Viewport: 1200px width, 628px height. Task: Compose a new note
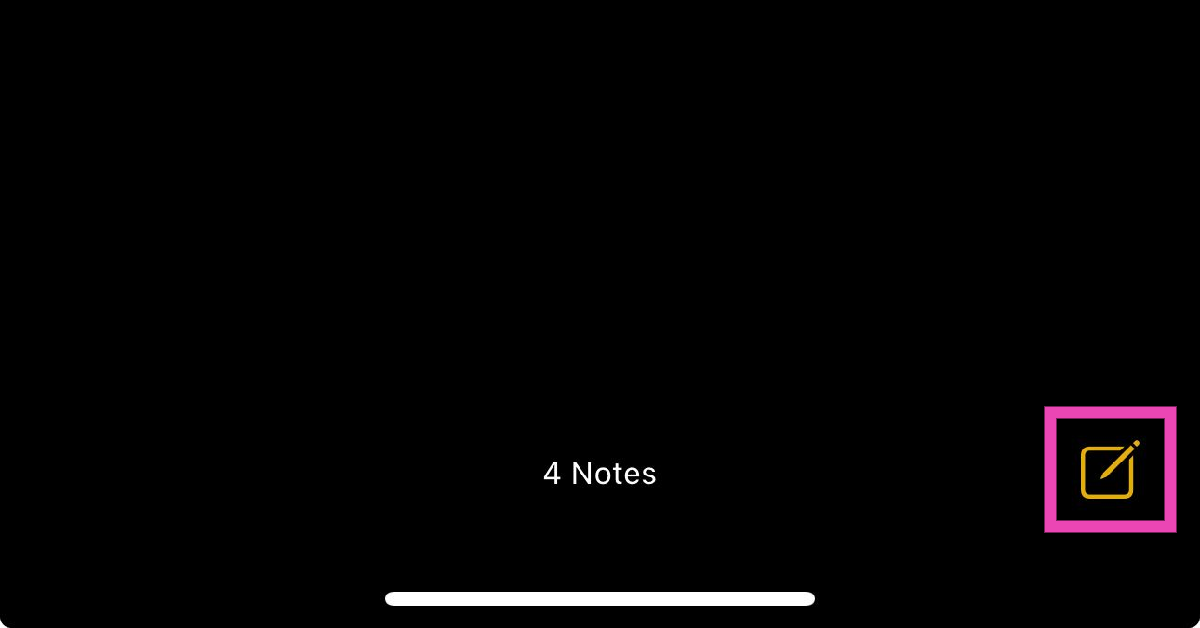[1109, 470]
